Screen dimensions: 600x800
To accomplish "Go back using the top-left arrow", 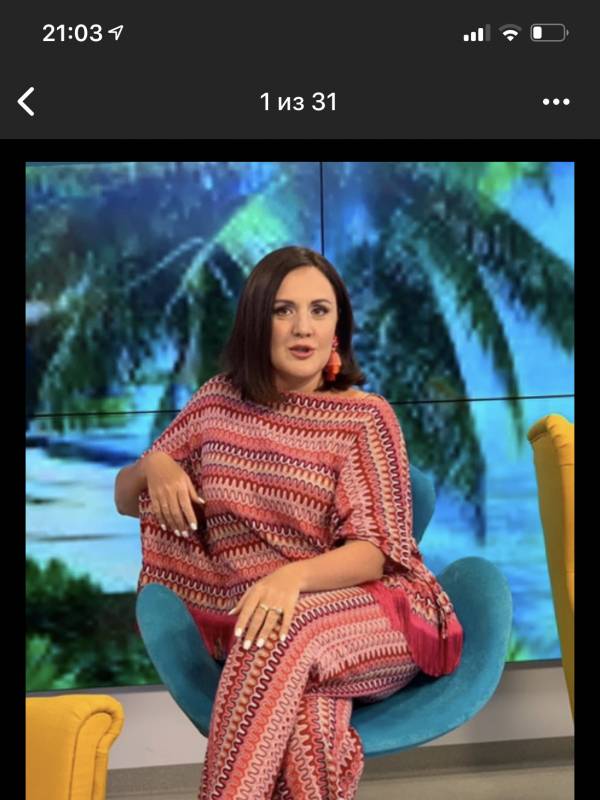I will point(27,101).
